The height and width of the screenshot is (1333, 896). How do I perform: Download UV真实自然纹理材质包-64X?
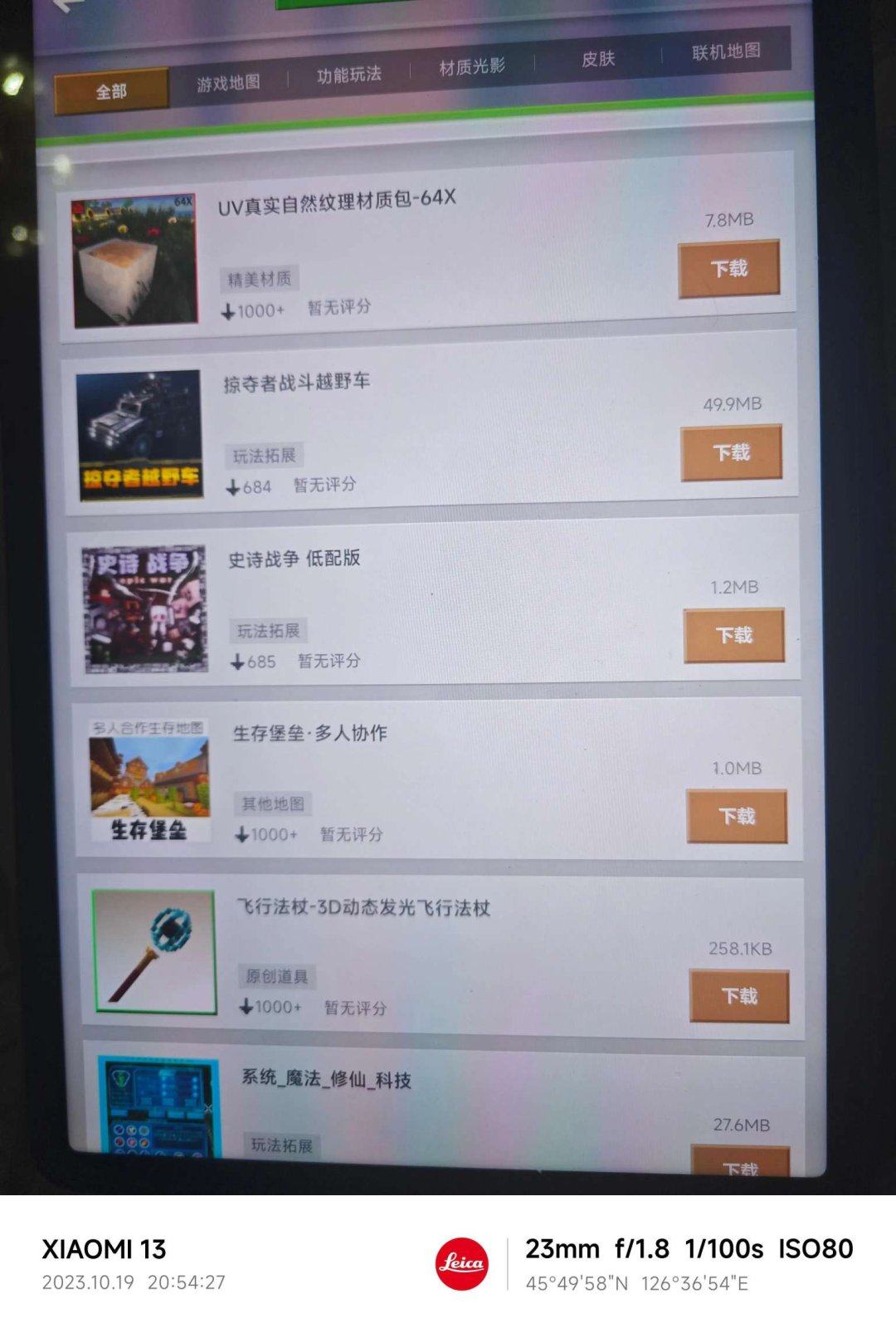point(728,268)
